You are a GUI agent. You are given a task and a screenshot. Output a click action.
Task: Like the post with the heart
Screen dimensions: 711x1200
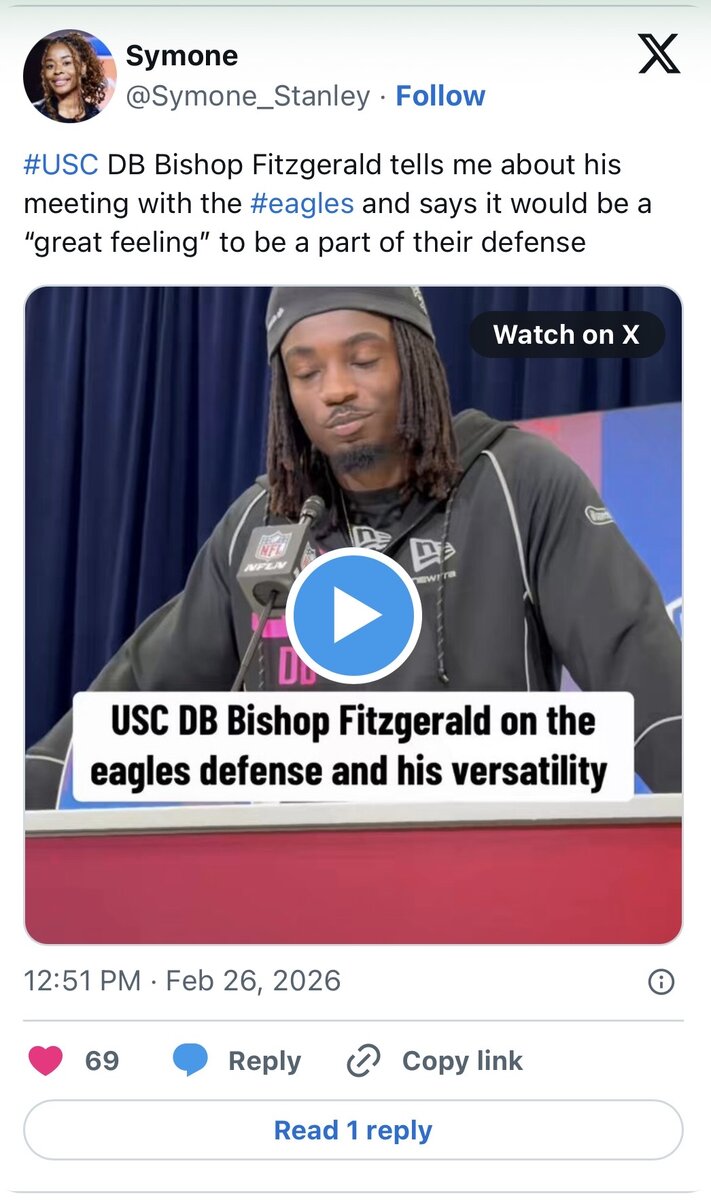(46, 1061)
